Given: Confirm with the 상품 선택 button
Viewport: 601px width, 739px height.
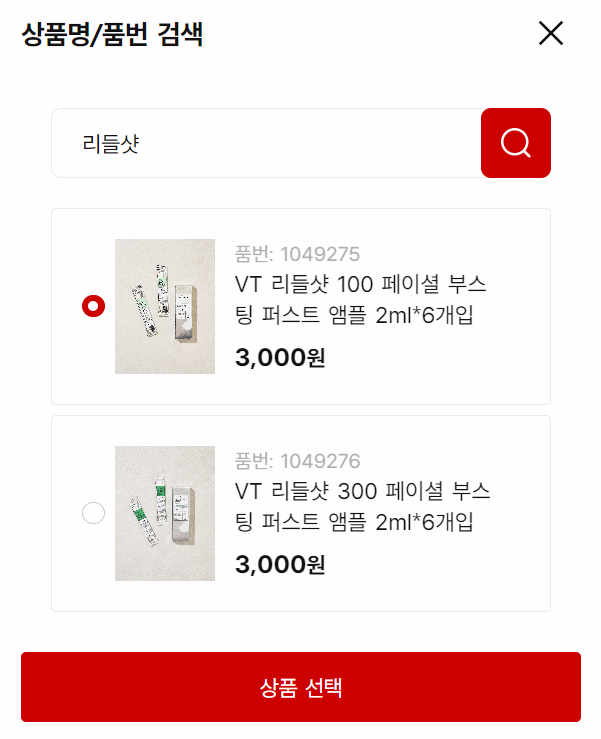Looking at the screenshot, I should (x=300, y=687).
